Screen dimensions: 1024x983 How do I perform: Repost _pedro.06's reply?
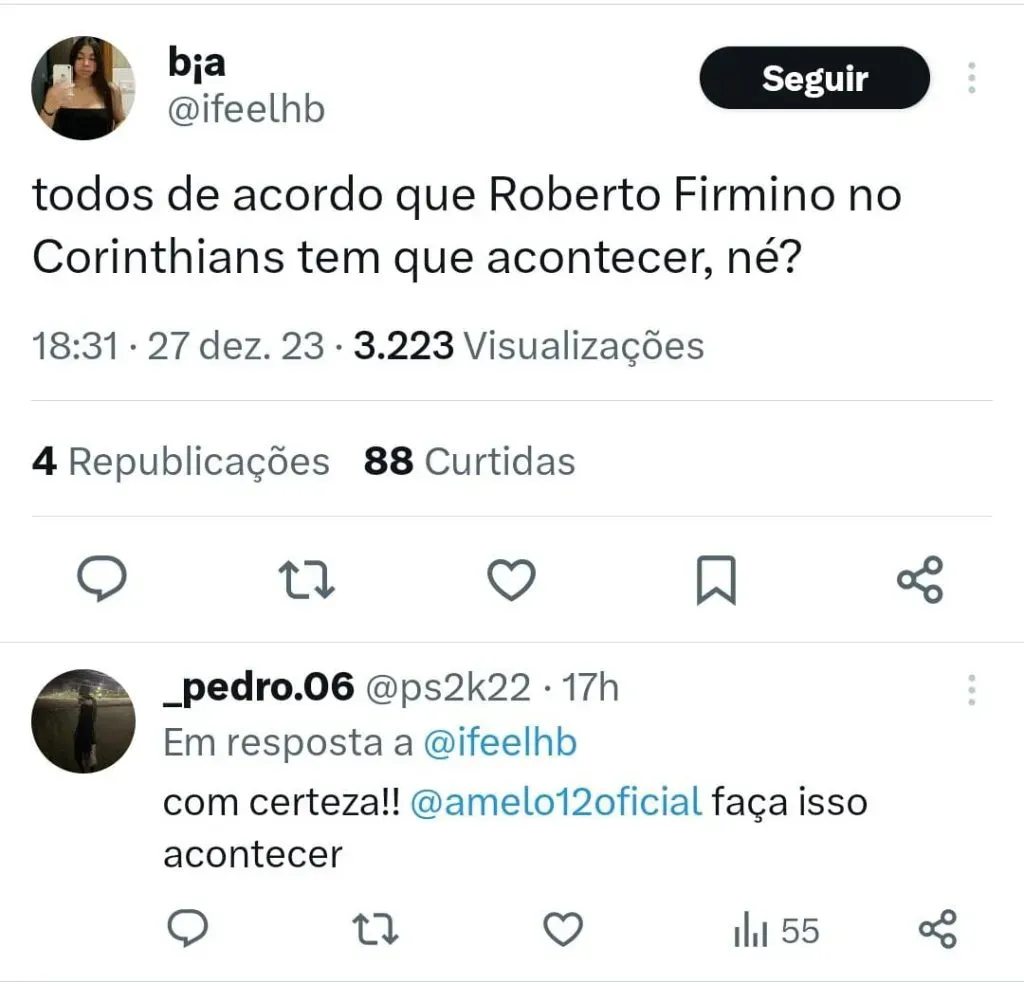378,931
